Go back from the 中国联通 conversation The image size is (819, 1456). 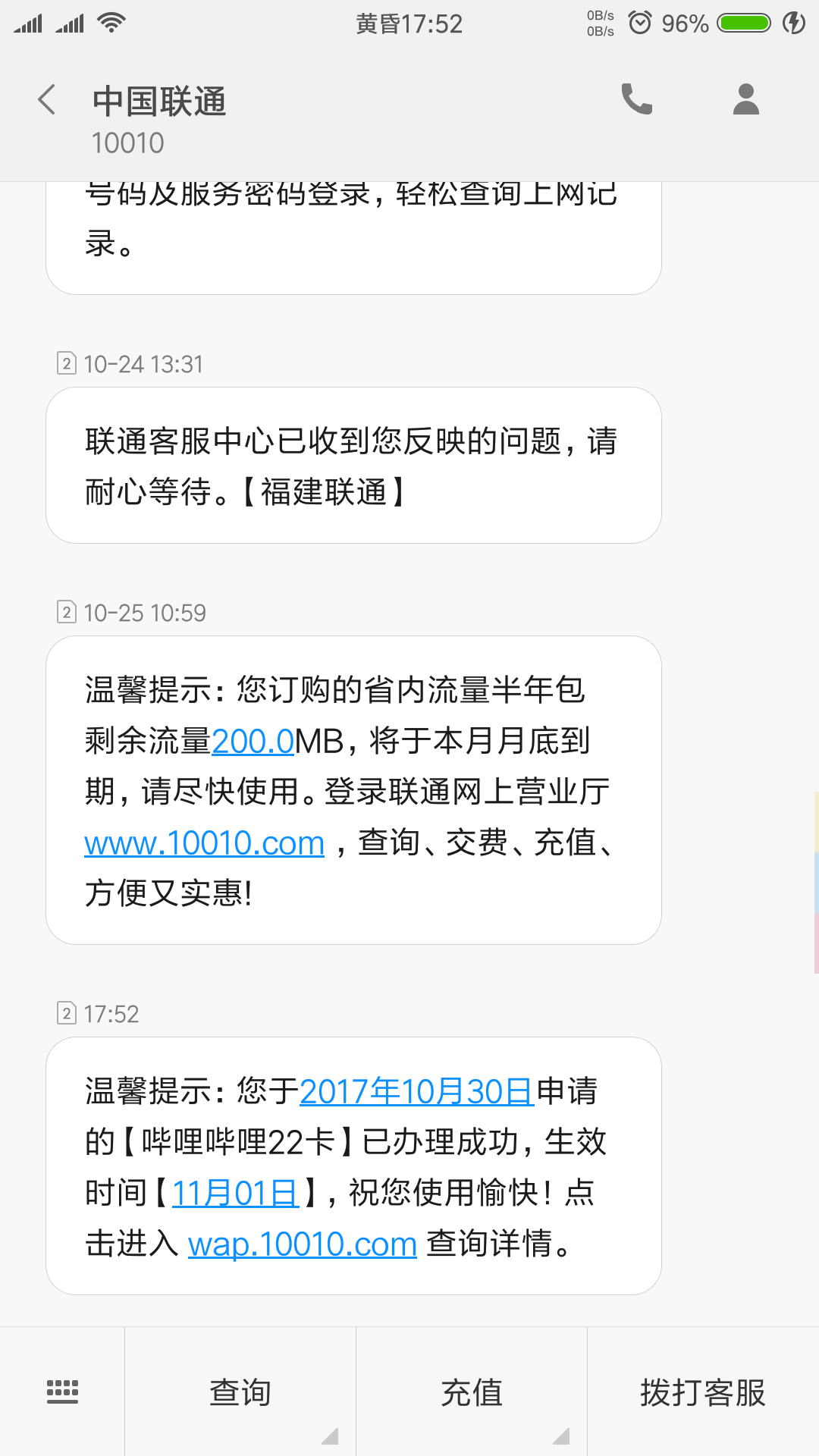[x=47, y=100]
